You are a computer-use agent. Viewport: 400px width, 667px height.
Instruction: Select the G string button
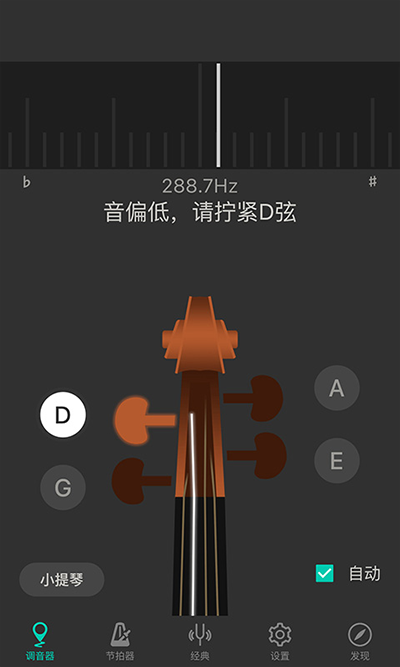coord(63,487)
